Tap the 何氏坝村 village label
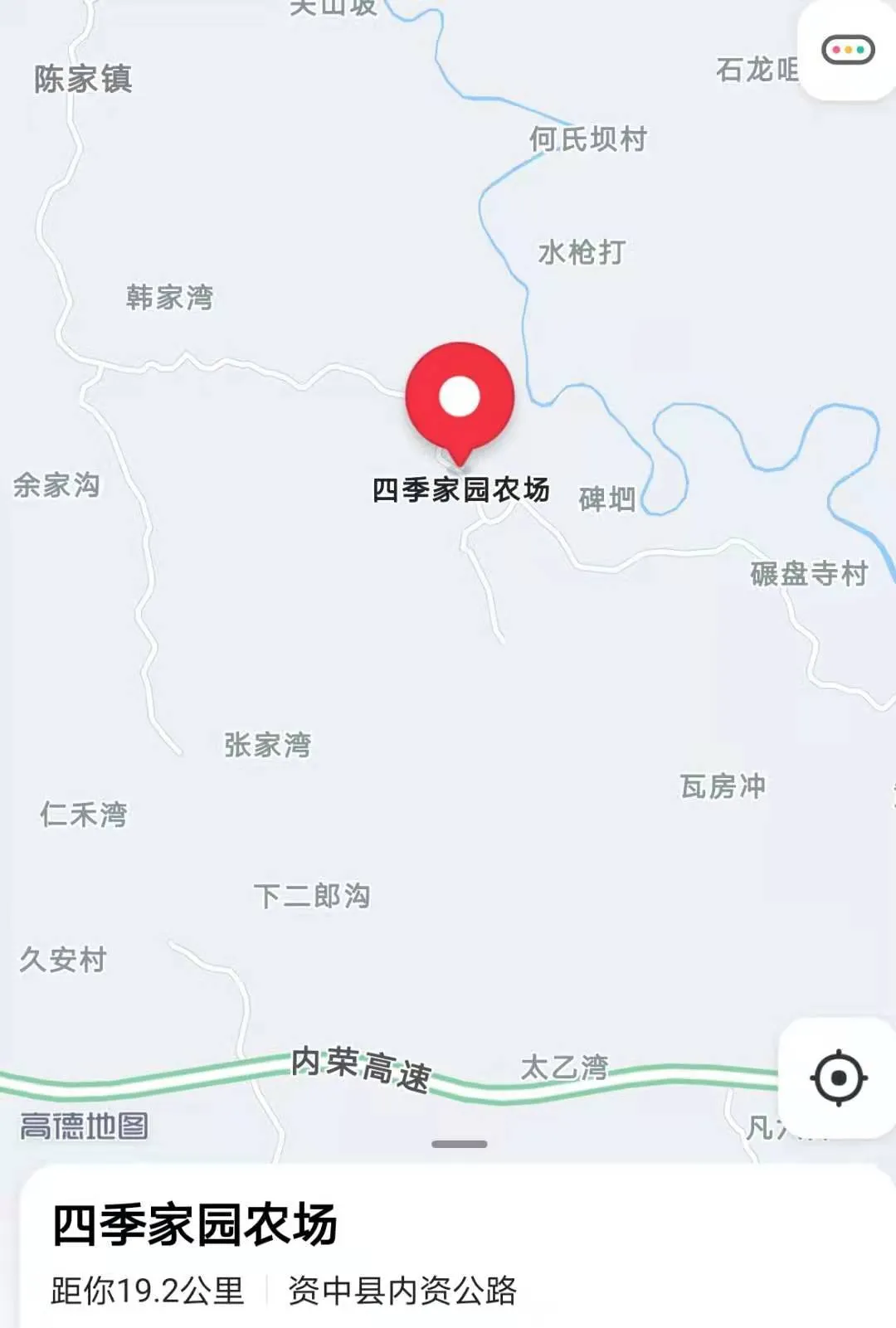896x1328 pixels. 591,137
